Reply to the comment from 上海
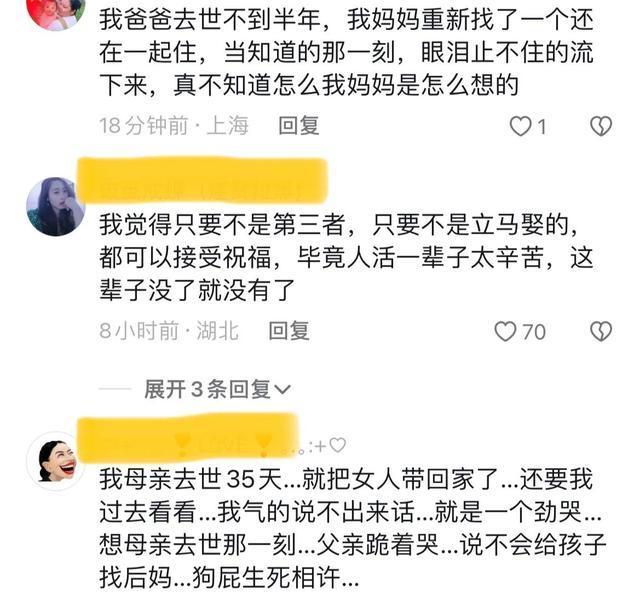Viewport: 640px width, 602px height. tap(298, 126)
